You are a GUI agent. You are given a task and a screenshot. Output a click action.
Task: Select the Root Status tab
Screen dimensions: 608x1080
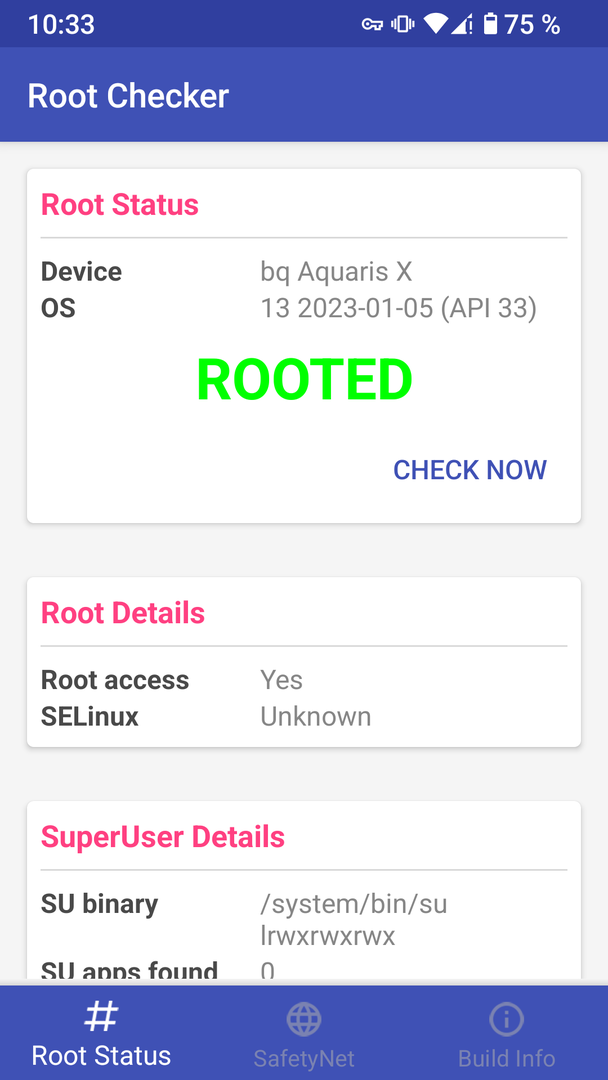pyautogui.click(x=101, y=1034)
